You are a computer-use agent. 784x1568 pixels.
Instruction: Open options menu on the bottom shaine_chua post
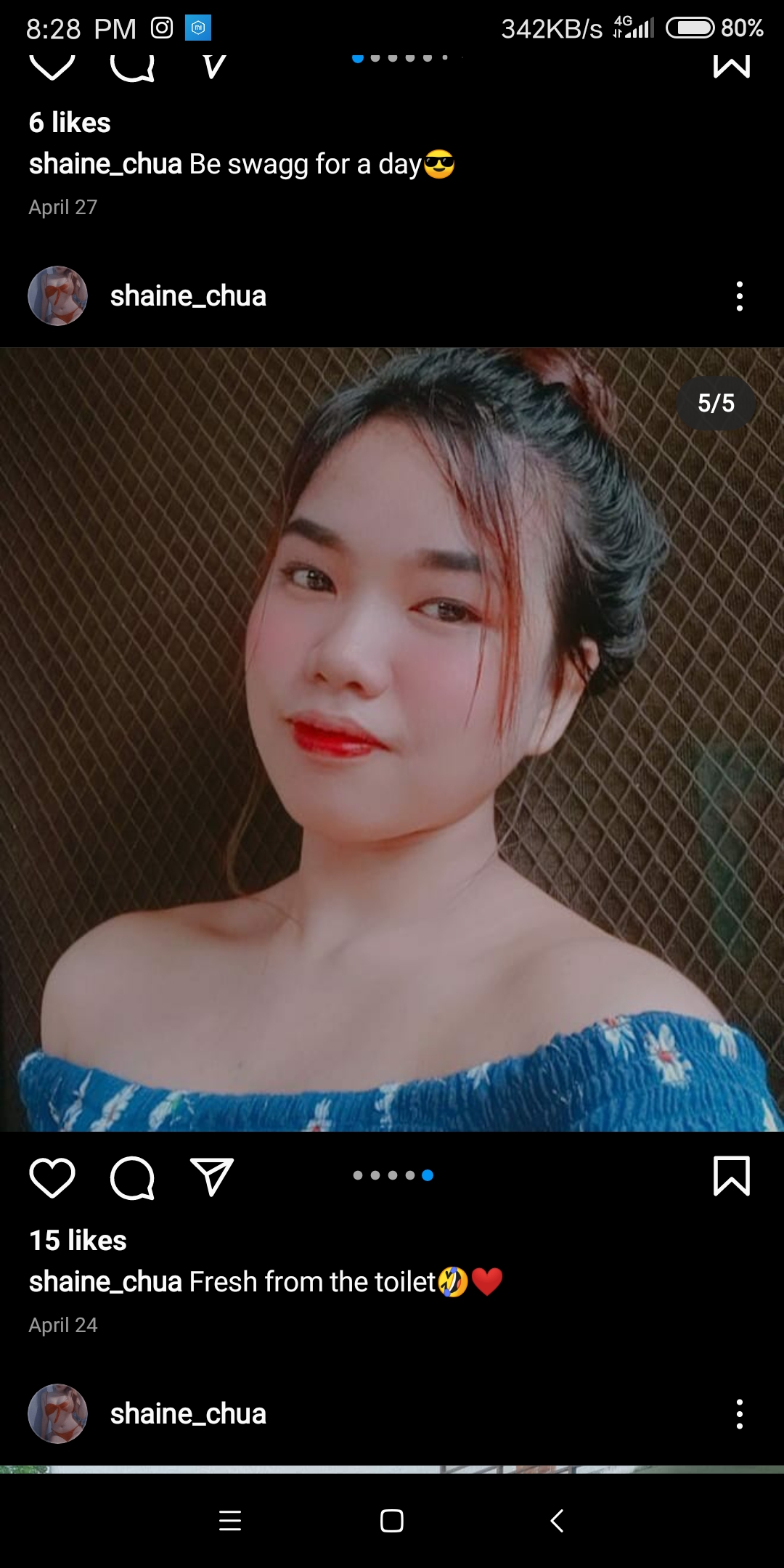[x=740, y=1414]
